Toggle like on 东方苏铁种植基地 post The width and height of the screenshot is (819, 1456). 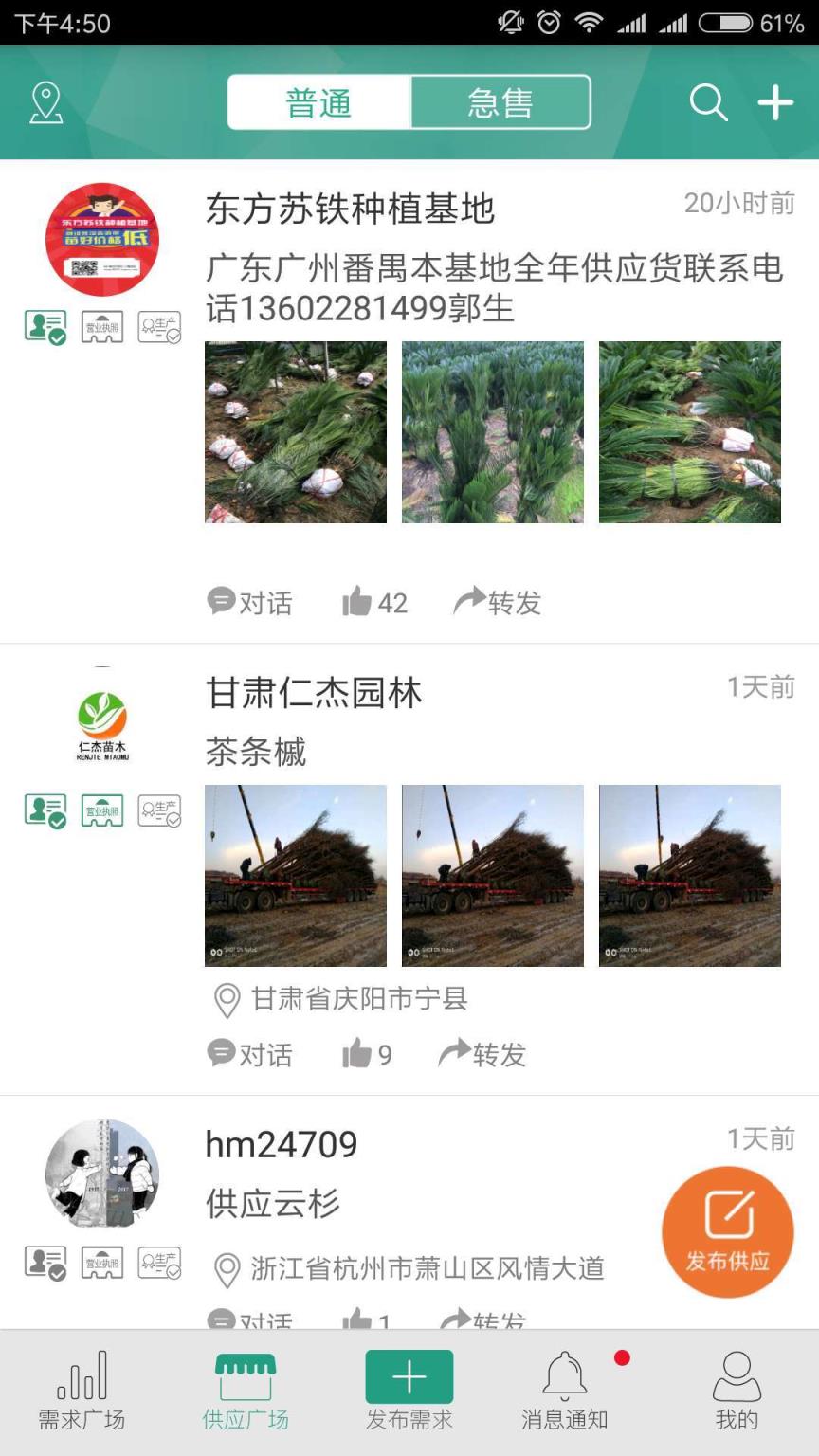click(x=358, y=602)
